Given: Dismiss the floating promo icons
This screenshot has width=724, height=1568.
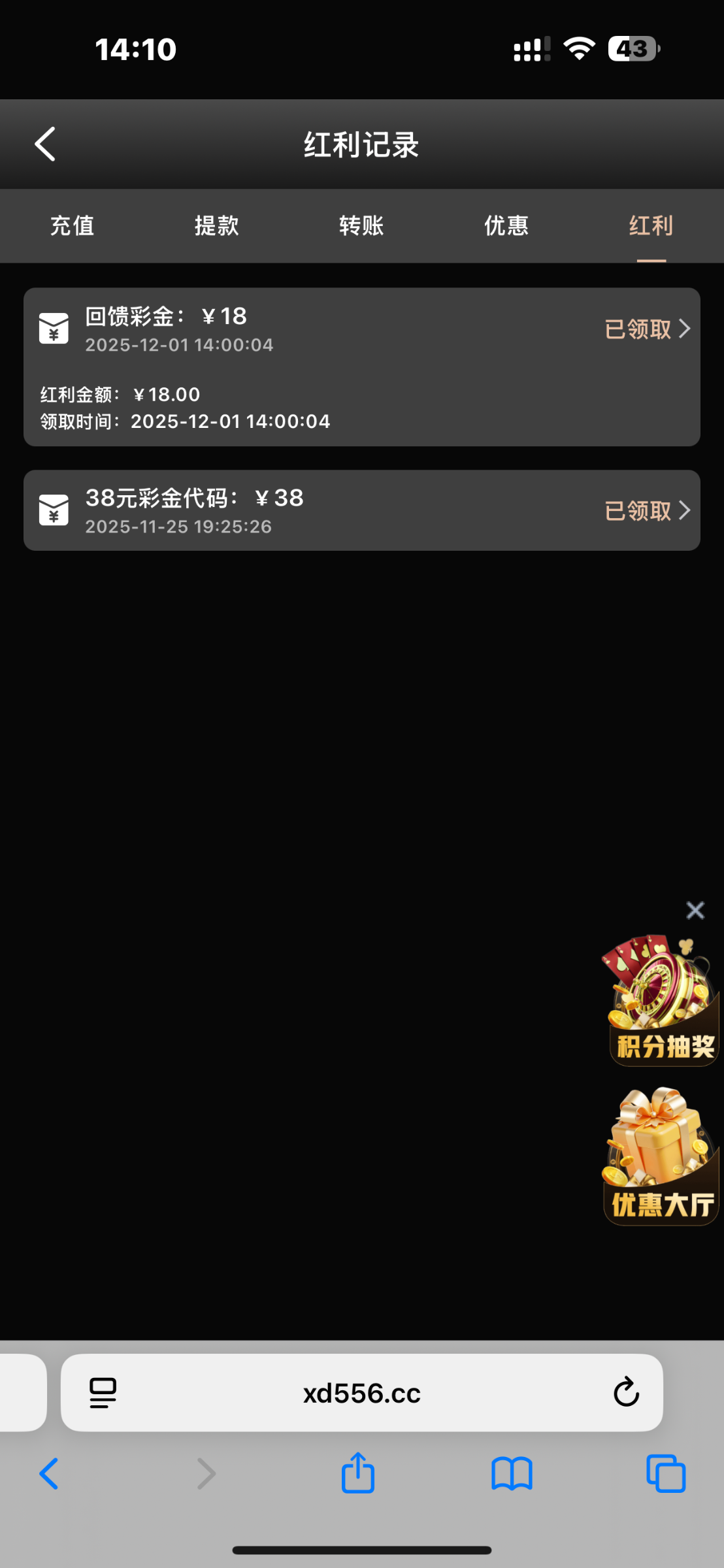Looking at the screenshot, I should tap(695, 910).
